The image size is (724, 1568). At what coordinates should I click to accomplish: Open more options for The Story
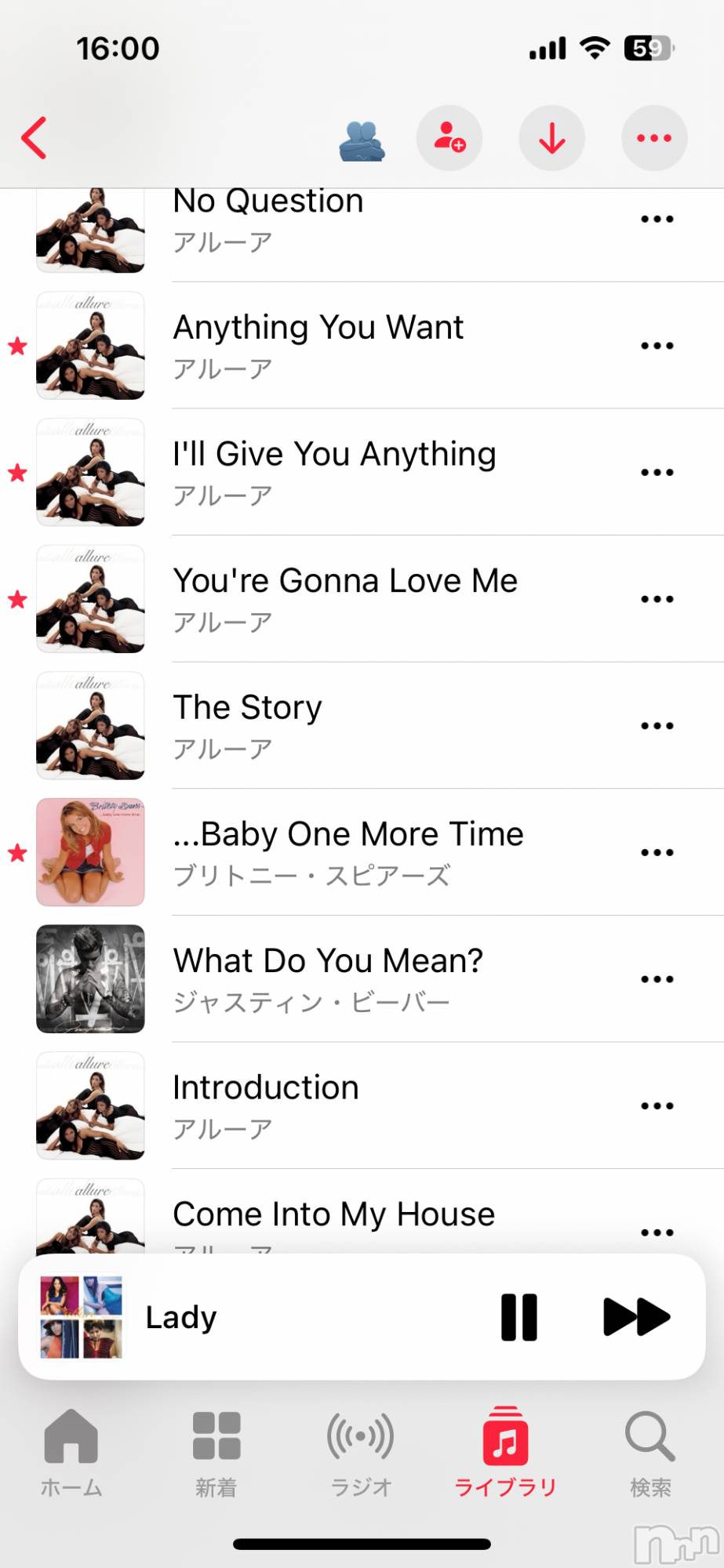coord(657,726)
